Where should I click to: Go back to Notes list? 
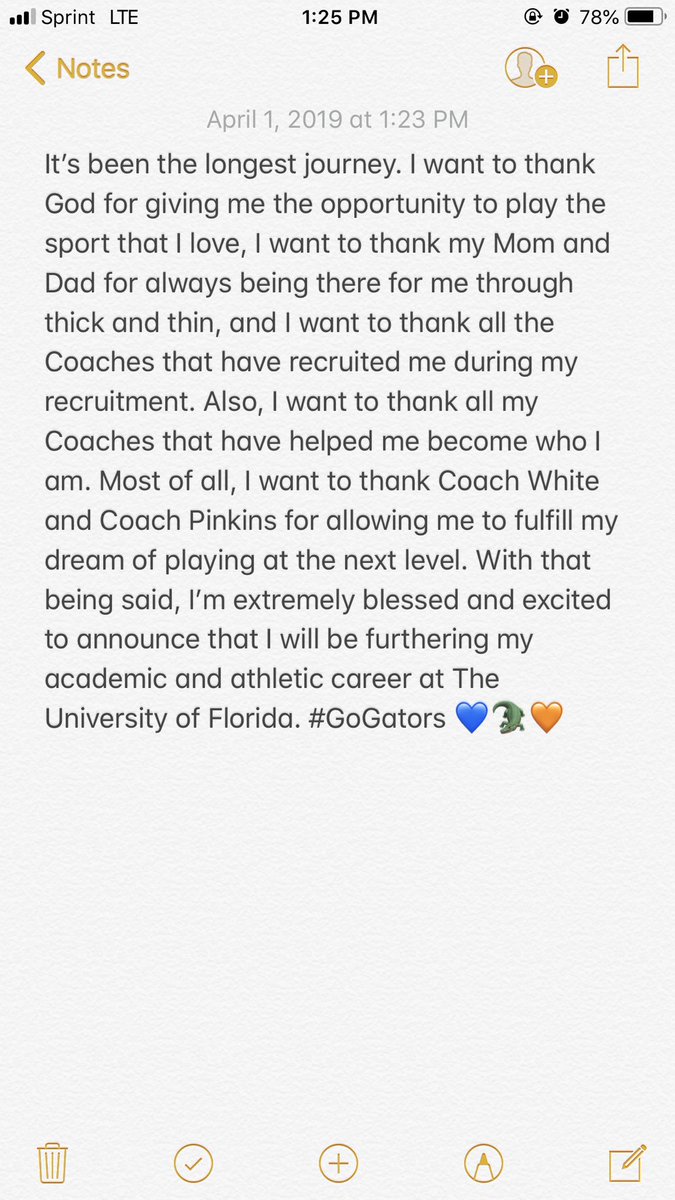tap(77, 69)
